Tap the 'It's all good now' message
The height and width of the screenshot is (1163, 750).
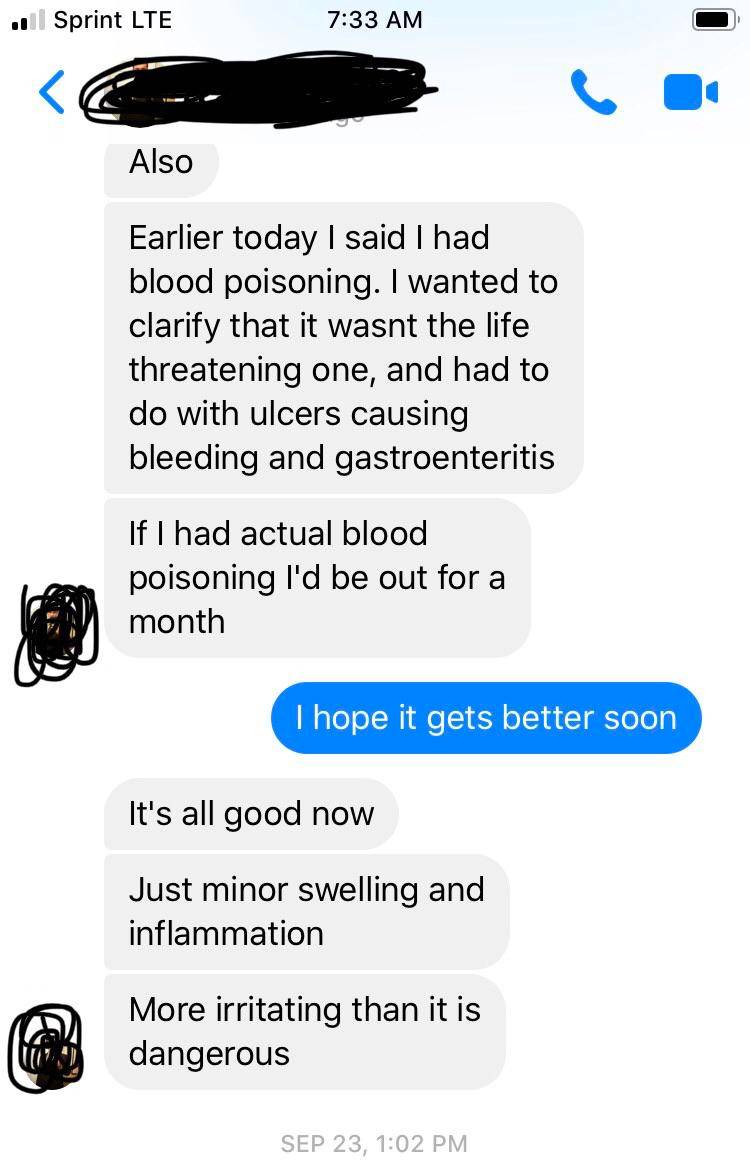pos(251,813)
